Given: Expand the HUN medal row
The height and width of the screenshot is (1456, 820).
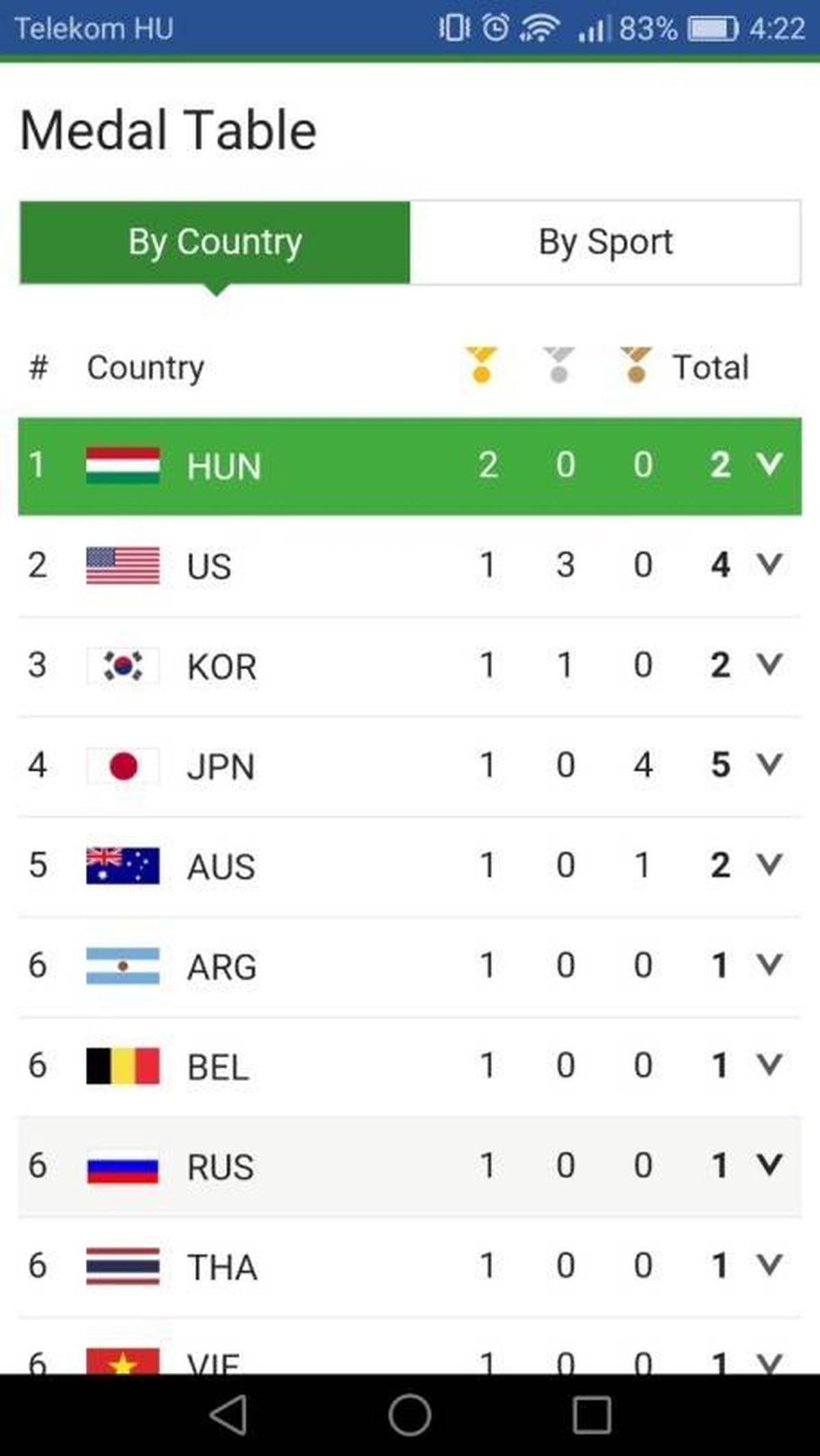Looking at the screenshot, I should [769, 464].
